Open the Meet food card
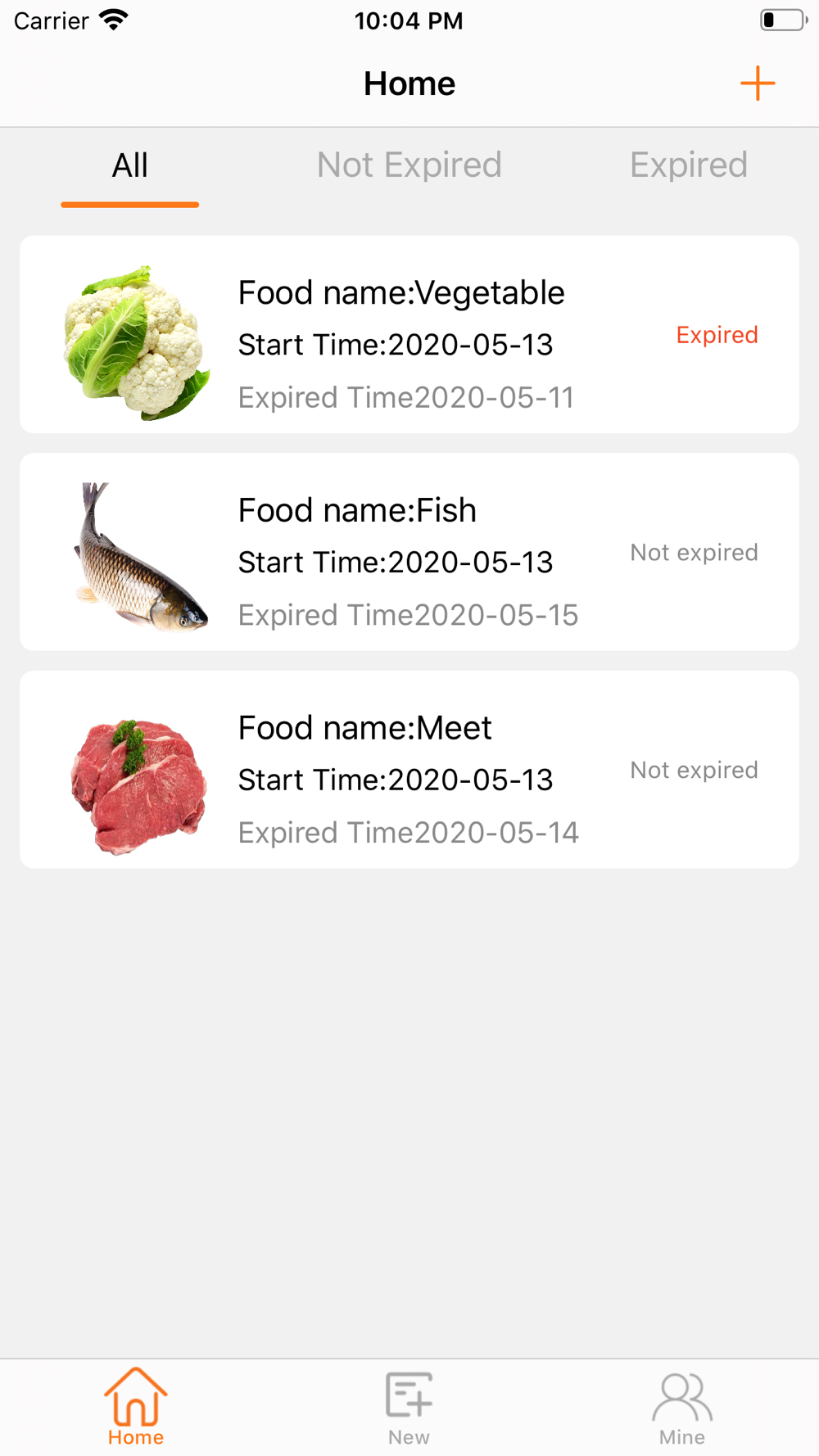 pyautogui.click(x=409, y=770)
